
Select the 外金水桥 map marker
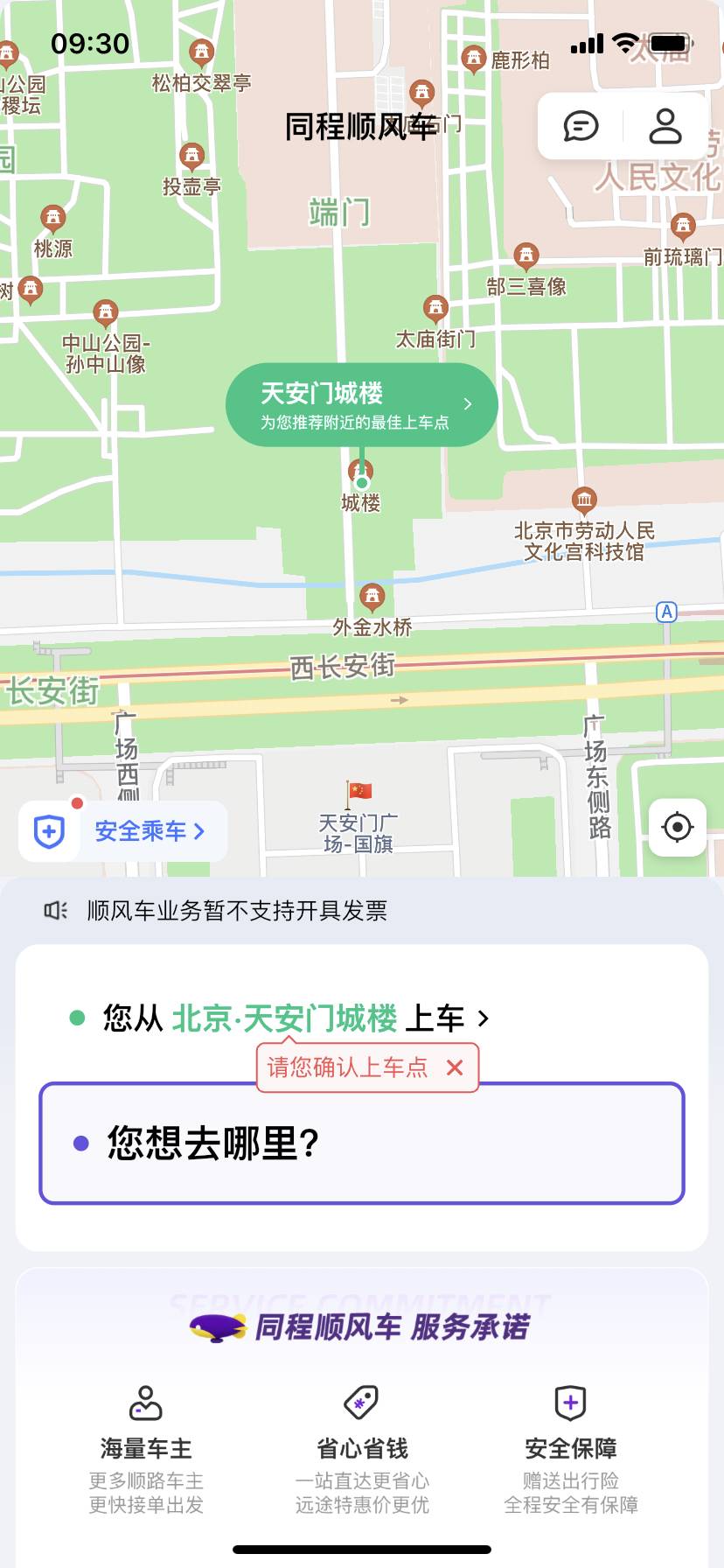point(372,596)
